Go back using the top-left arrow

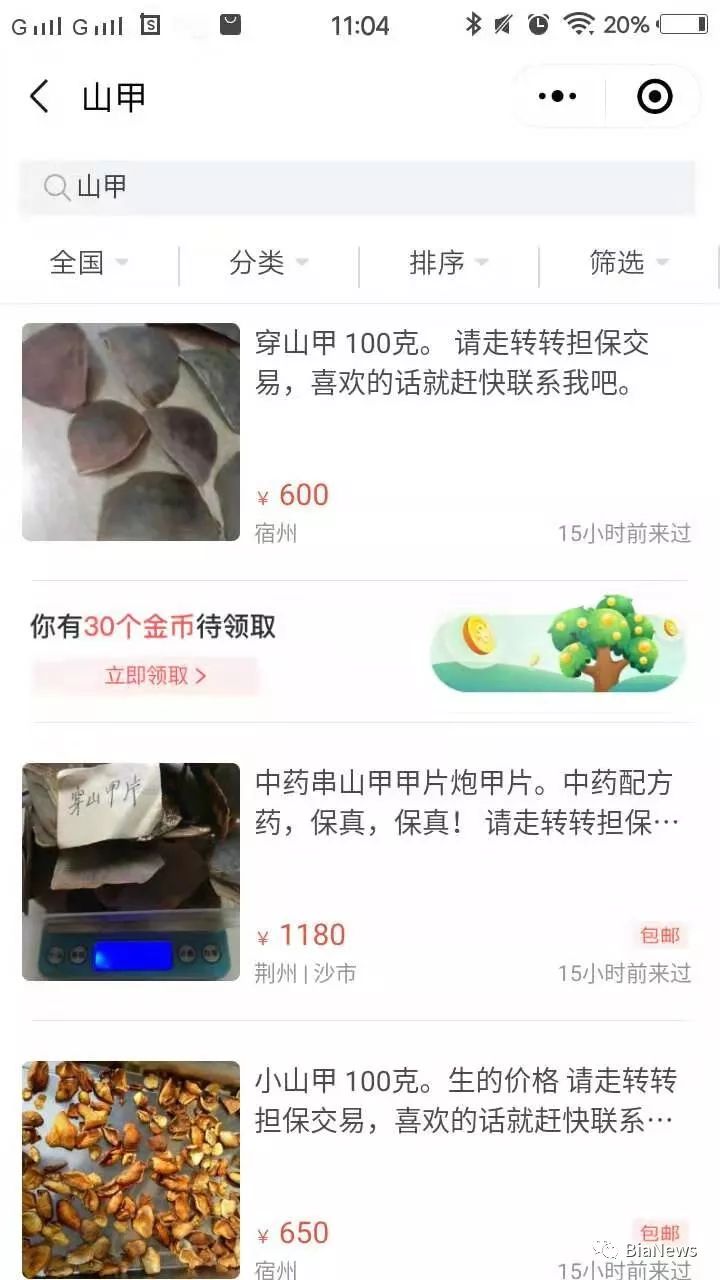point(39,97)
